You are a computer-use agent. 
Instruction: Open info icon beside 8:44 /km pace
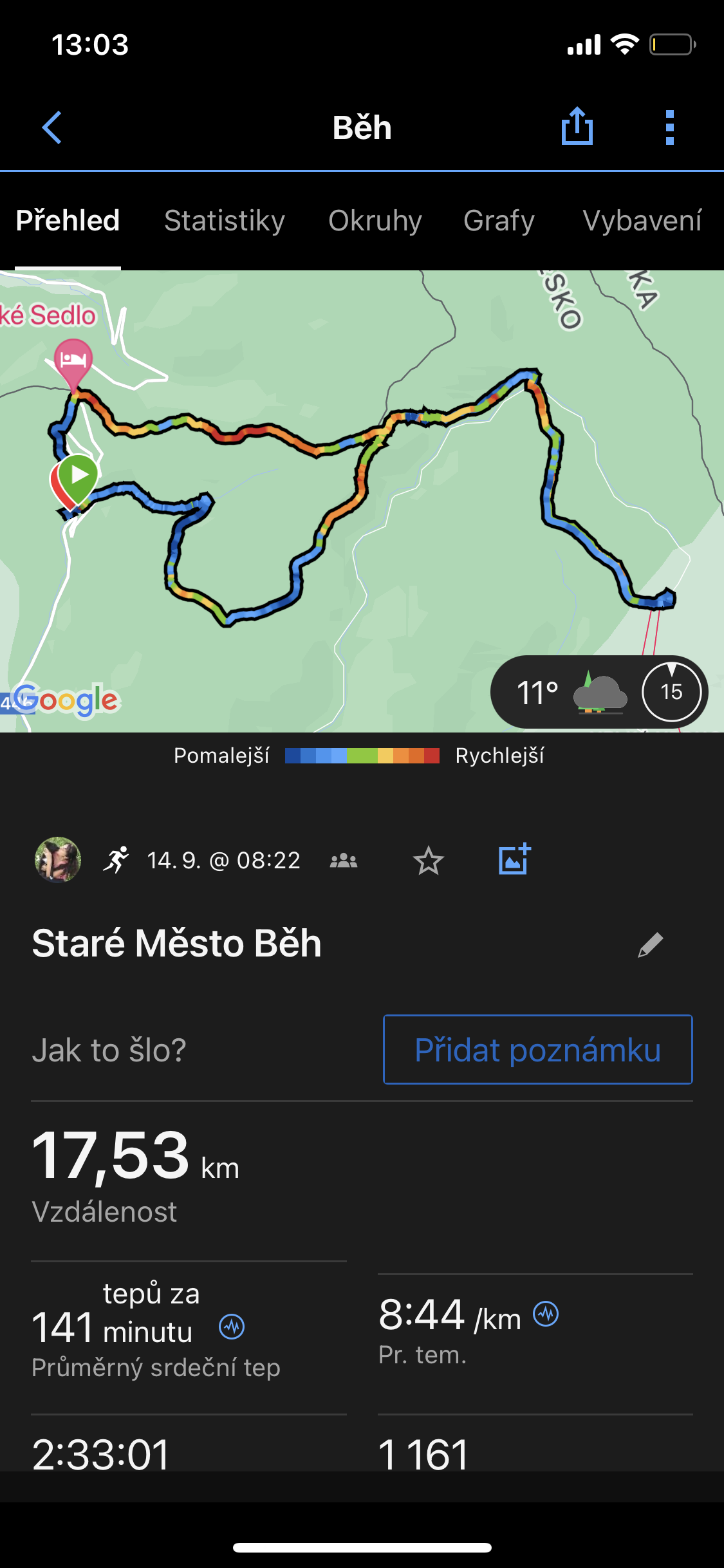[x=546, y=1314]
